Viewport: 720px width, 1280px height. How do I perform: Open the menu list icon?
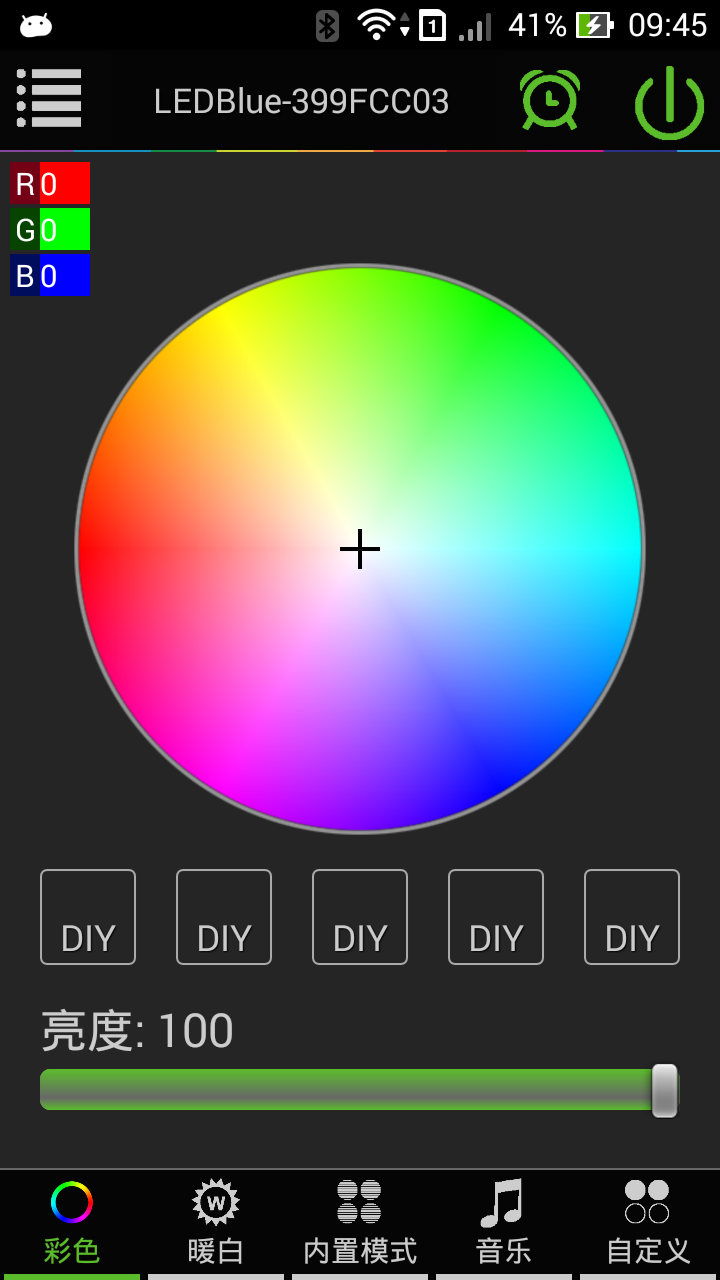[48, 99]
